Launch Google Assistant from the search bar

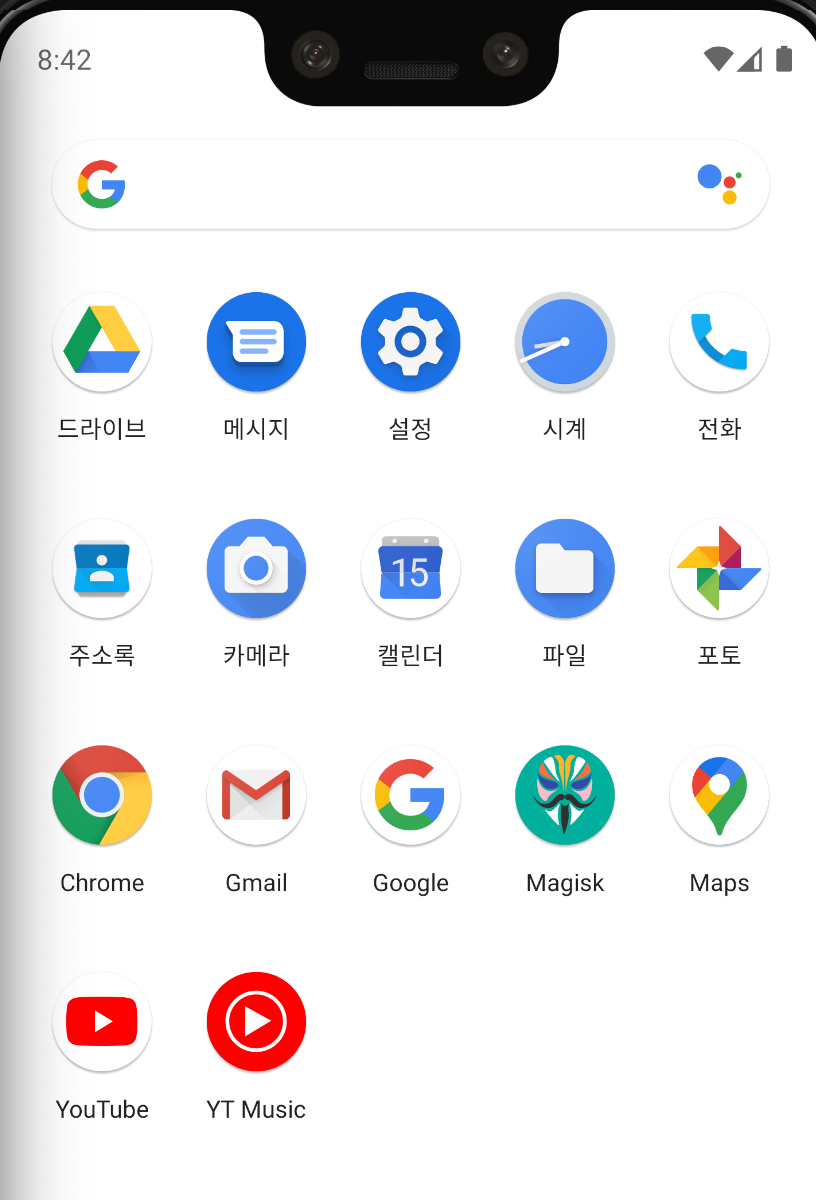click(718, 183)
